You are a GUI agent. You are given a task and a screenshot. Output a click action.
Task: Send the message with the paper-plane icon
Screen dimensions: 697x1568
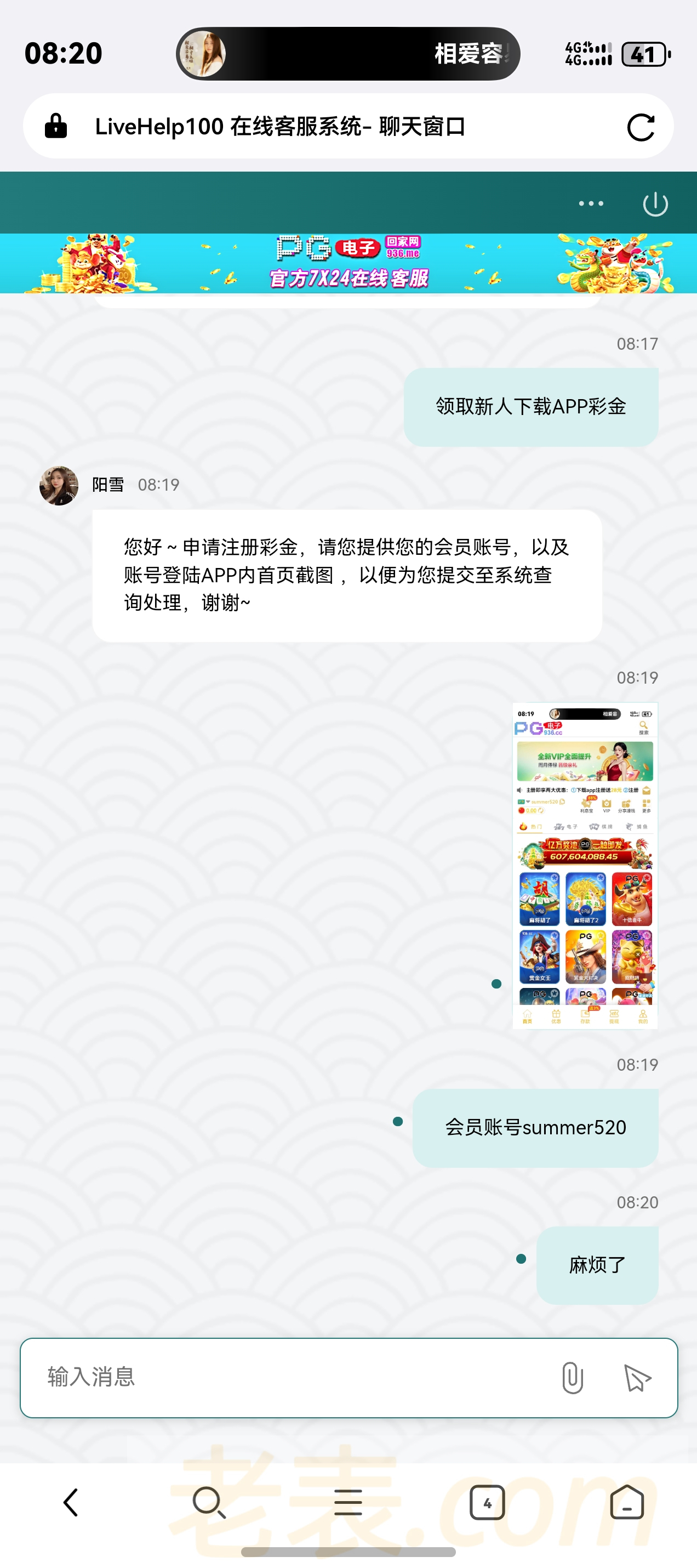pos(637,1377)
